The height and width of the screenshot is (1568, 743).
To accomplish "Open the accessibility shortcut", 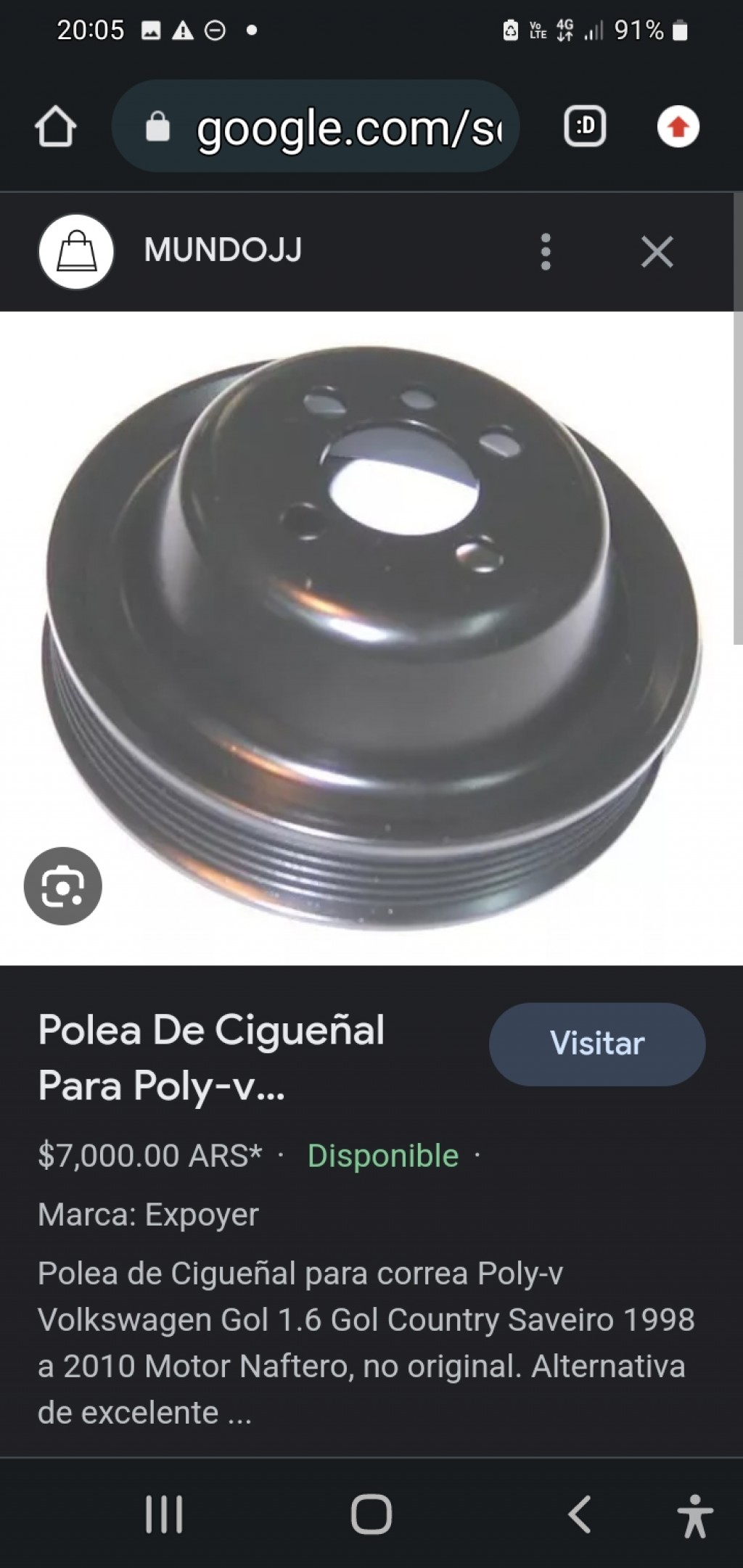I will [694, 1516].
